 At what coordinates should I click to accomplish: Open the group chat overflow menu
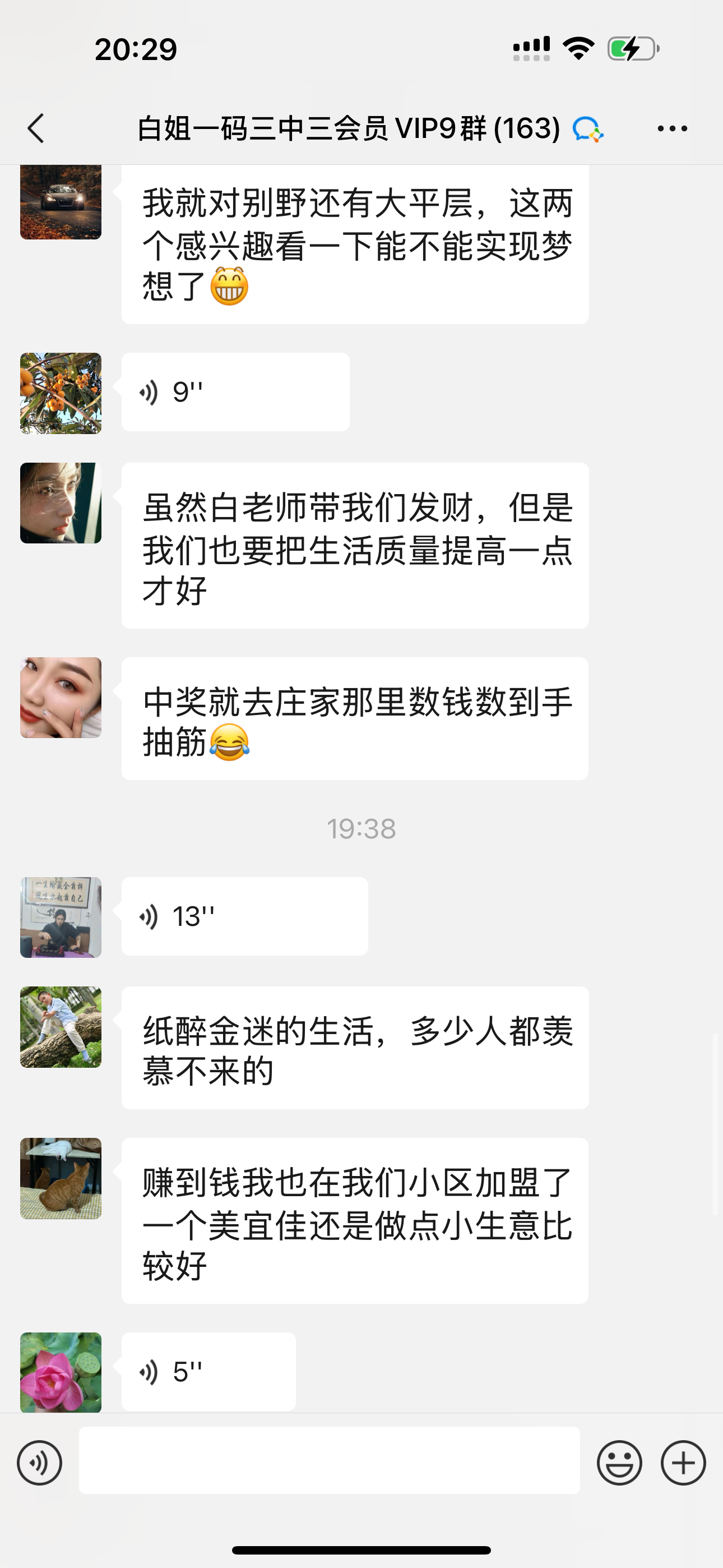pyautogui.click(x=672, y=128)
